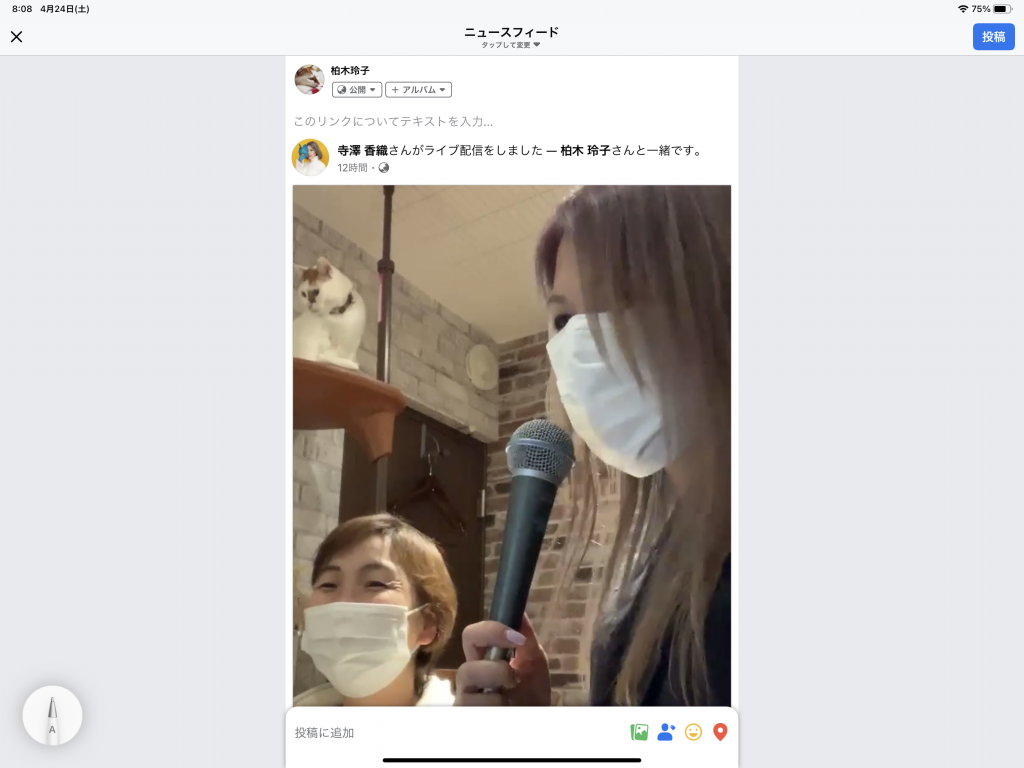Add a location with the pin icon
The image size is (1024, 768).
coord(720,732)
